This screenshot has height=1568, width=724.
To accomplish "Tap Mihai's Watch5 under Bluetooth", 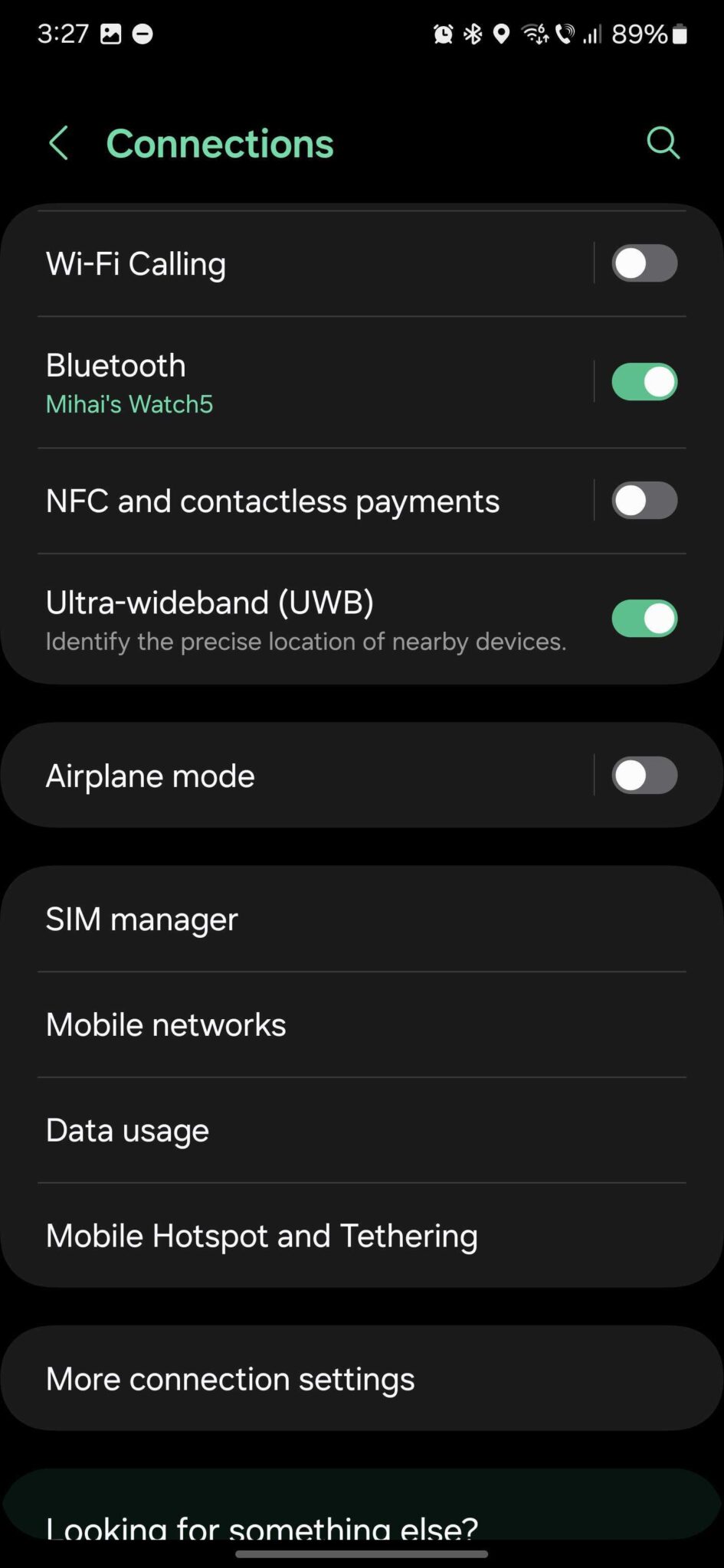I will pos(129,403).
